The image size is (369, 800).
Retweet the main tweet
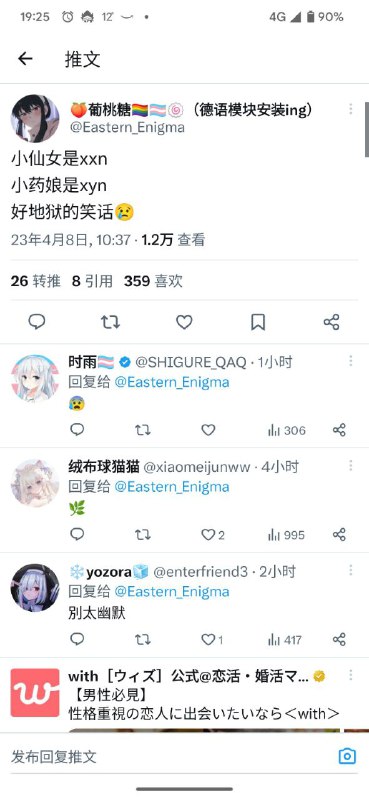[x=110, y=322]
